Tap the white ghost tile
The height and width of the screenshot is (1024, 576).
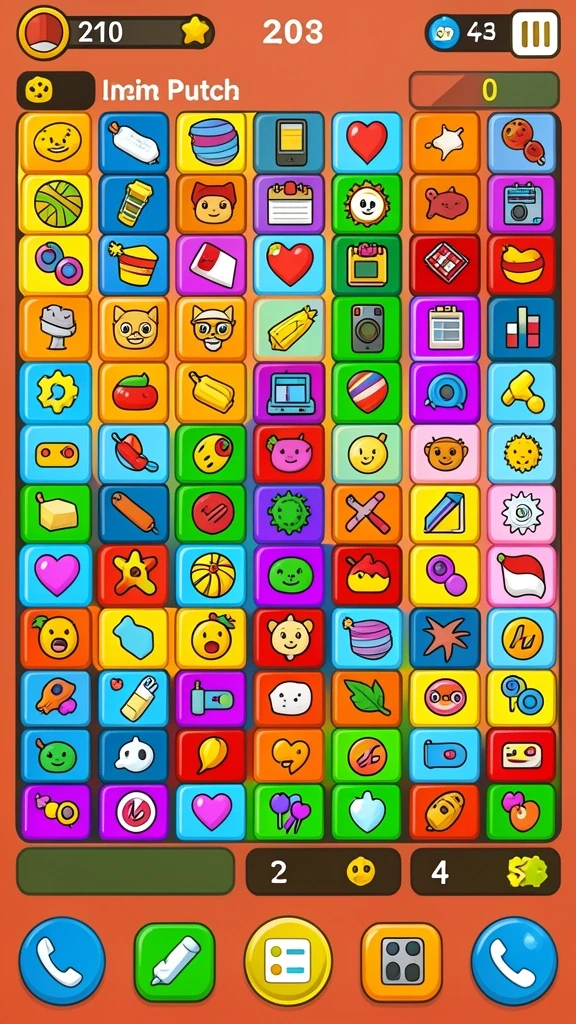(x=134, y=756)
